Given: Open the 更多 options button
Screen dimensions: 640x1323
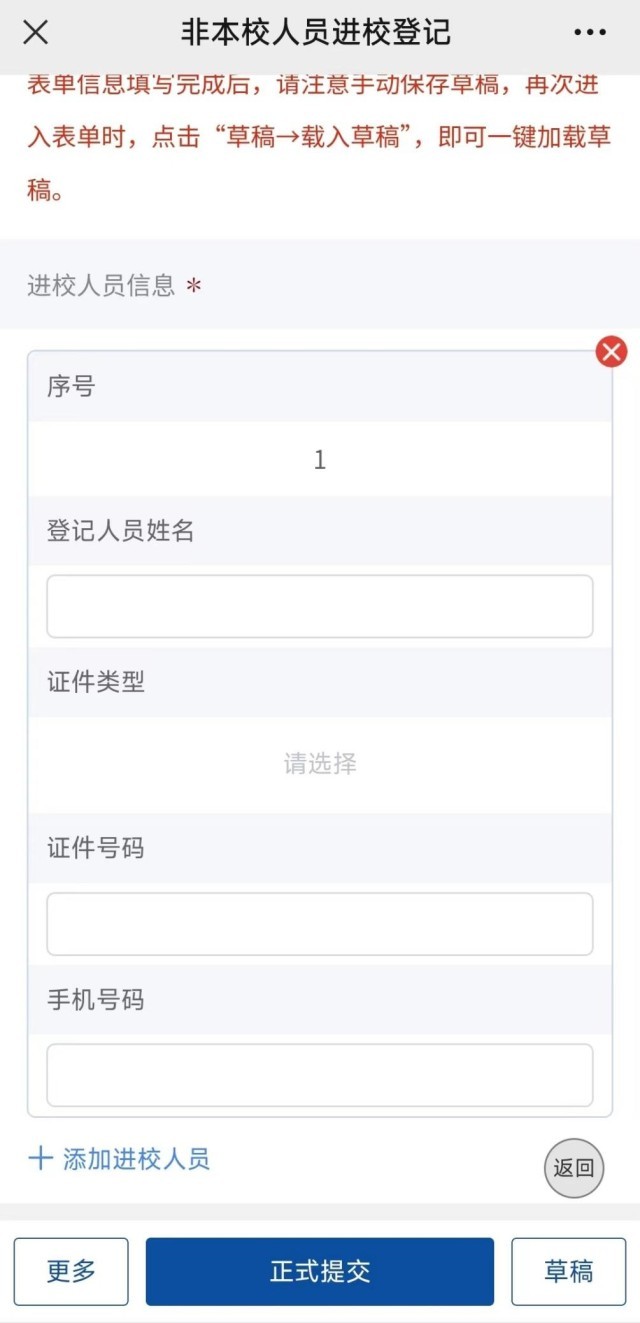Looking at the screenshot, I should coord(71,1271).
